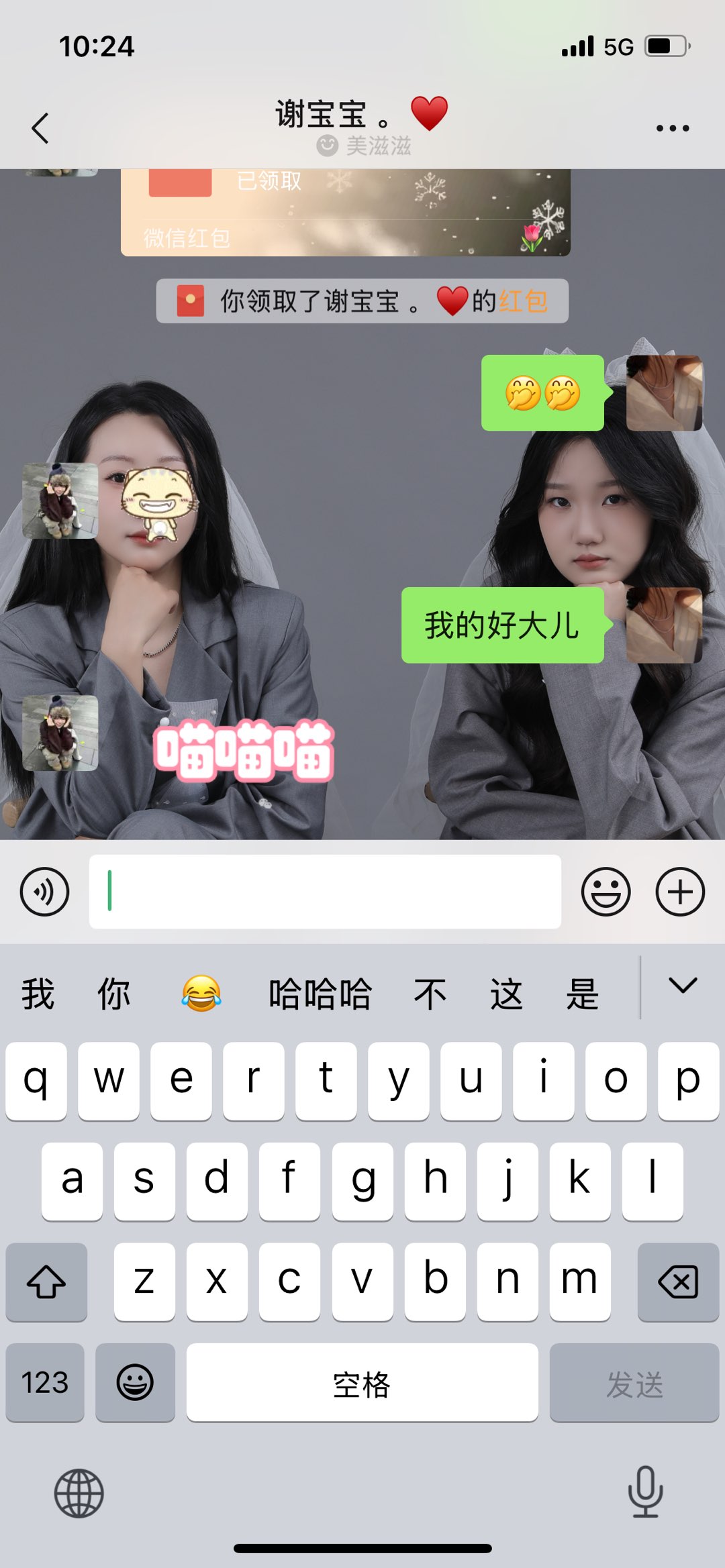Pick the laughing-crying emoji suggestion
Image resolution: width=725 pixels, height=1568 pixels.
click(x=201, y=994)
